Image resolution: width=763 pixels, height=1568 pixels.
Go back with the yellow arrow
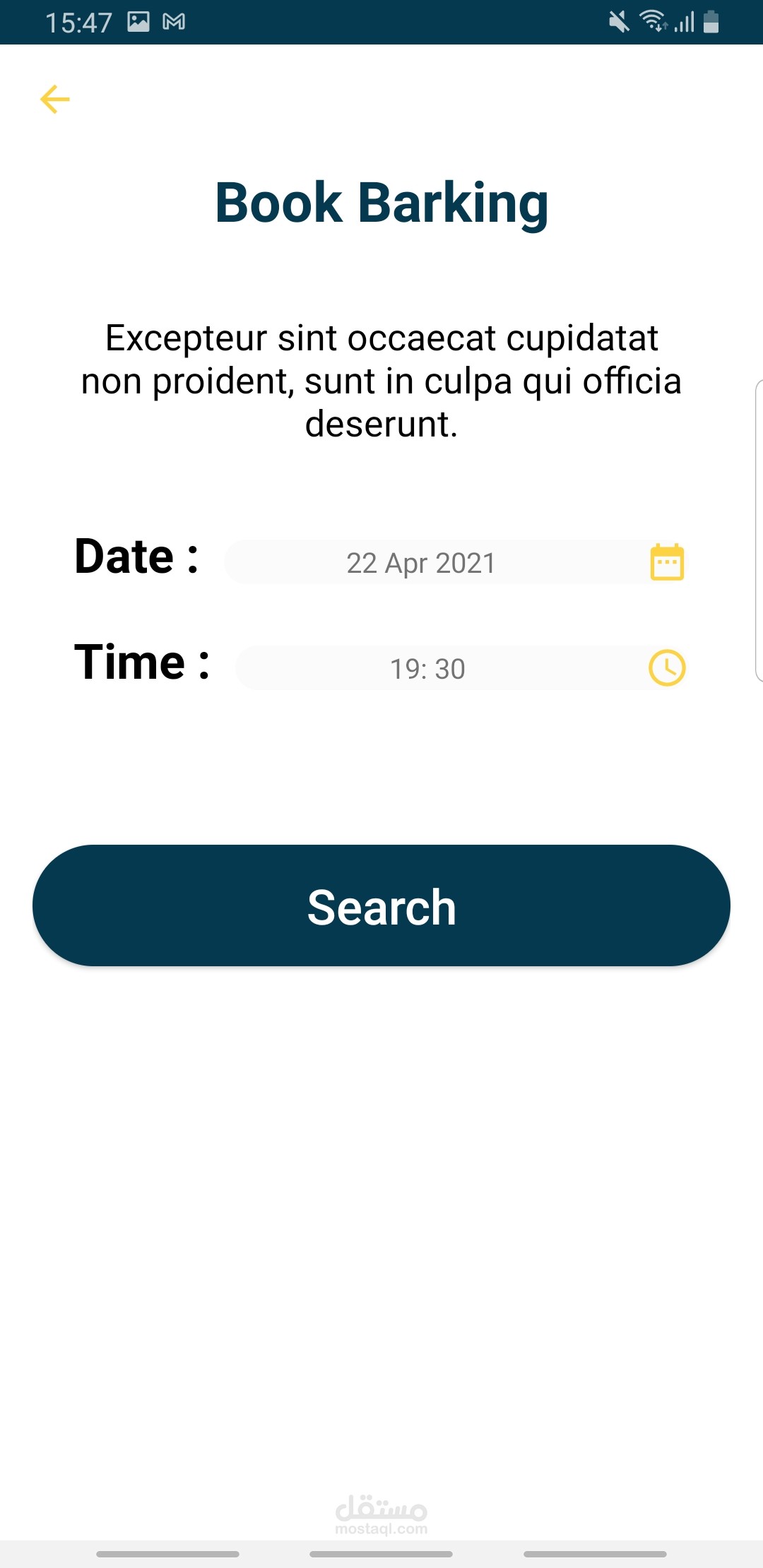pos(55,99)
